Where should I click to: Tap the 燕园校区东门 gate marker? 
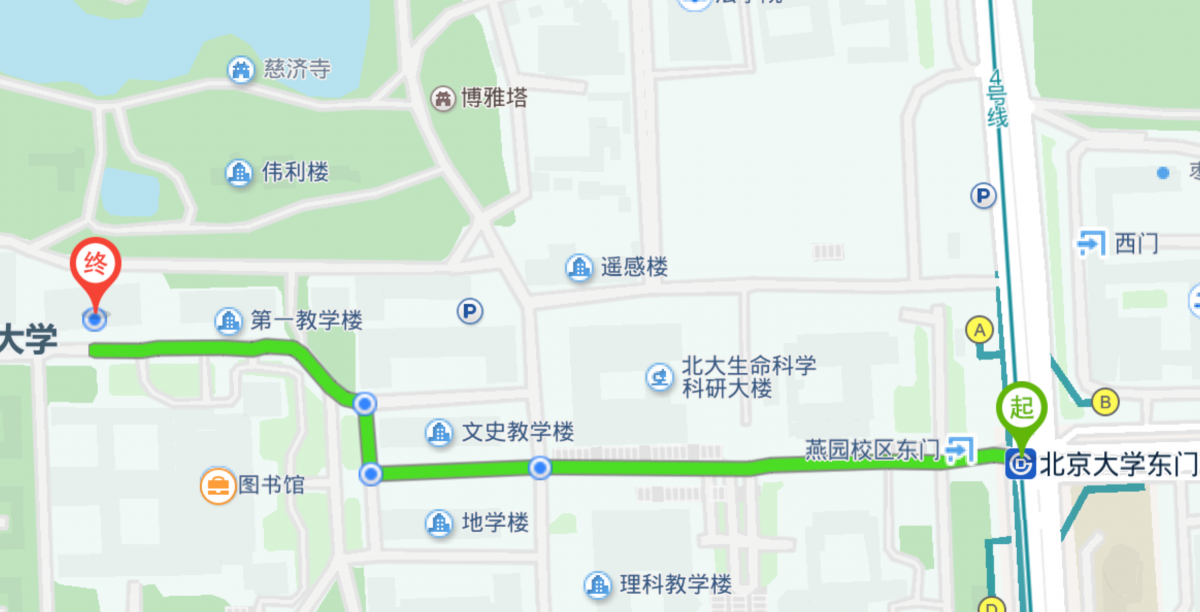[x=961, y=451]
